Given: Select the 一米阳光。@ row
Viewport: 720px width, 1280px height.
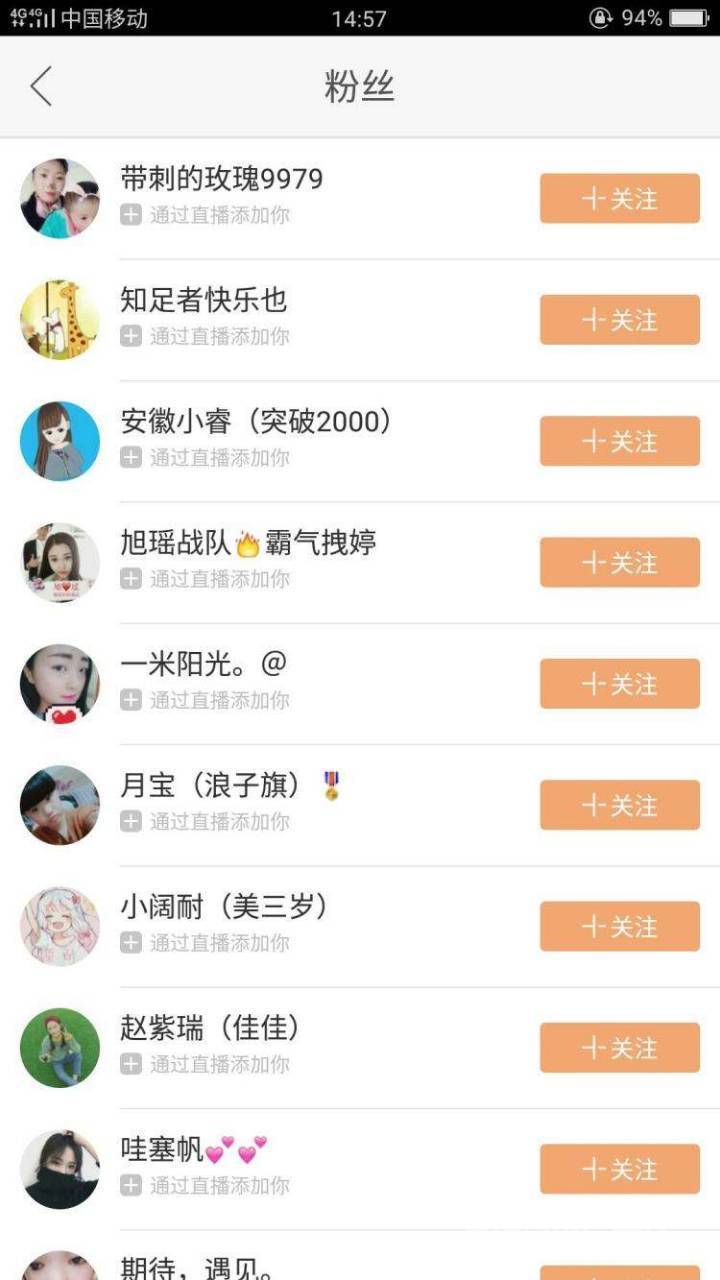Looking at the screenshot, I should [300, 682].
